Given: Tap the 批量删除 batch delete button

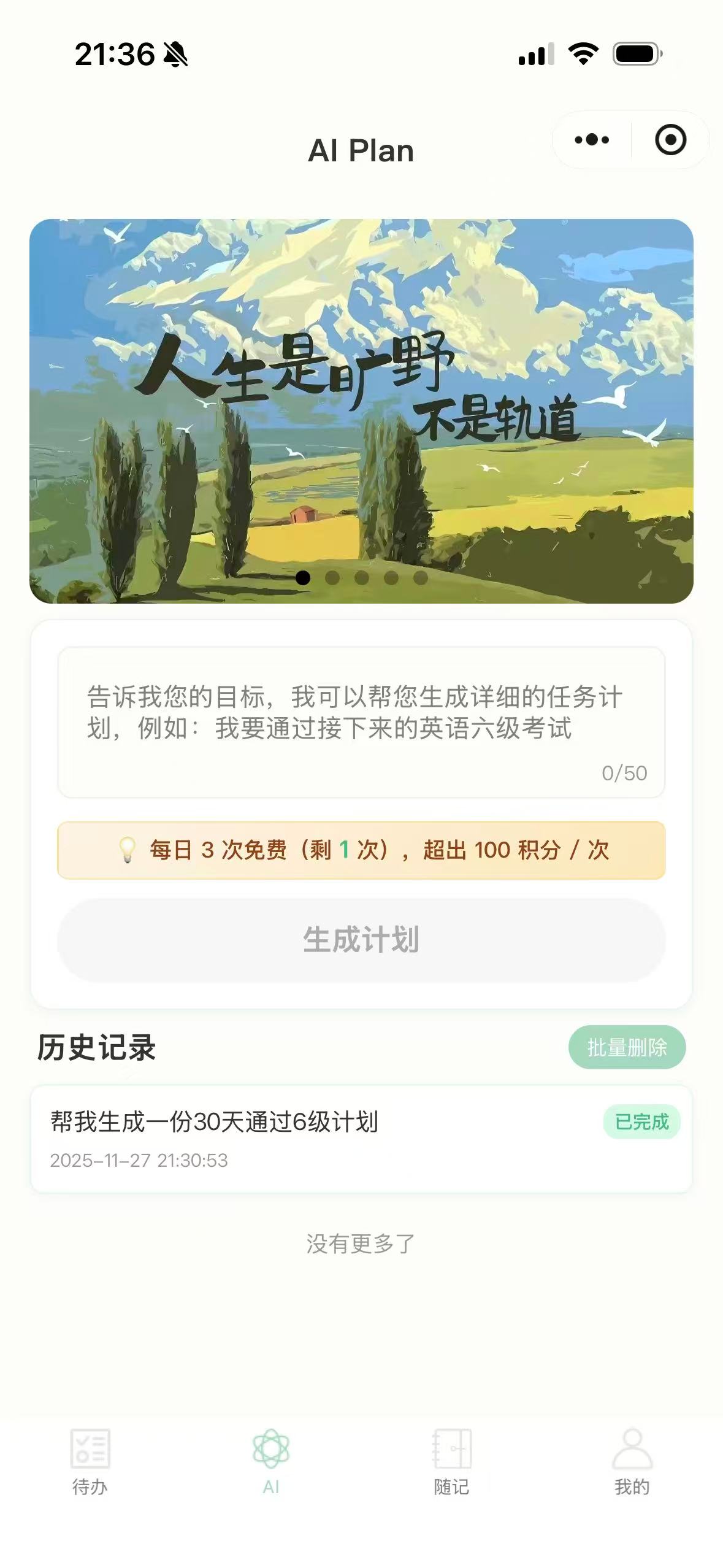Looking at the screenshot, I should pyautogui.click(x=626, y=1048).
